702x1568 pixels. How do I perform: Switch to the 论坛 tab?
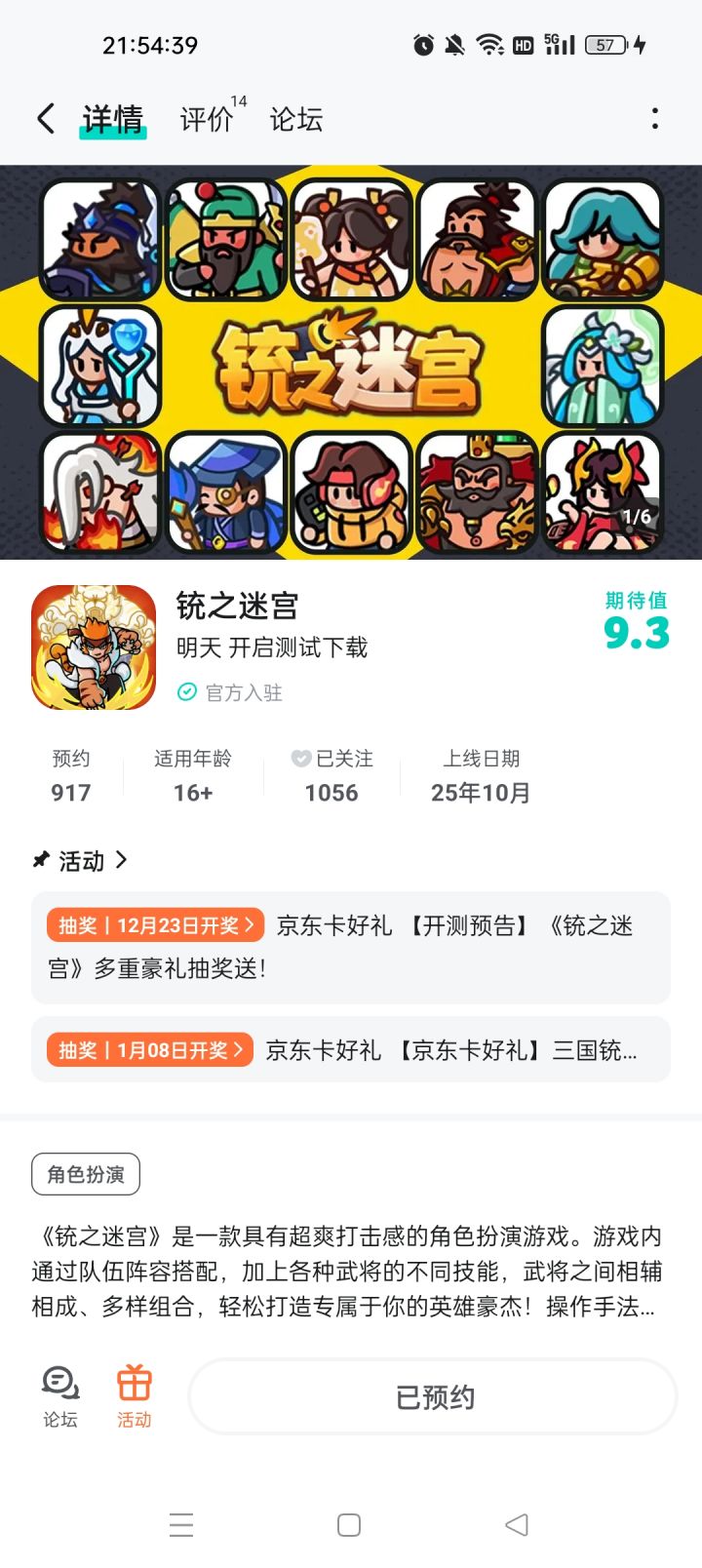click(x=295, y=119)
